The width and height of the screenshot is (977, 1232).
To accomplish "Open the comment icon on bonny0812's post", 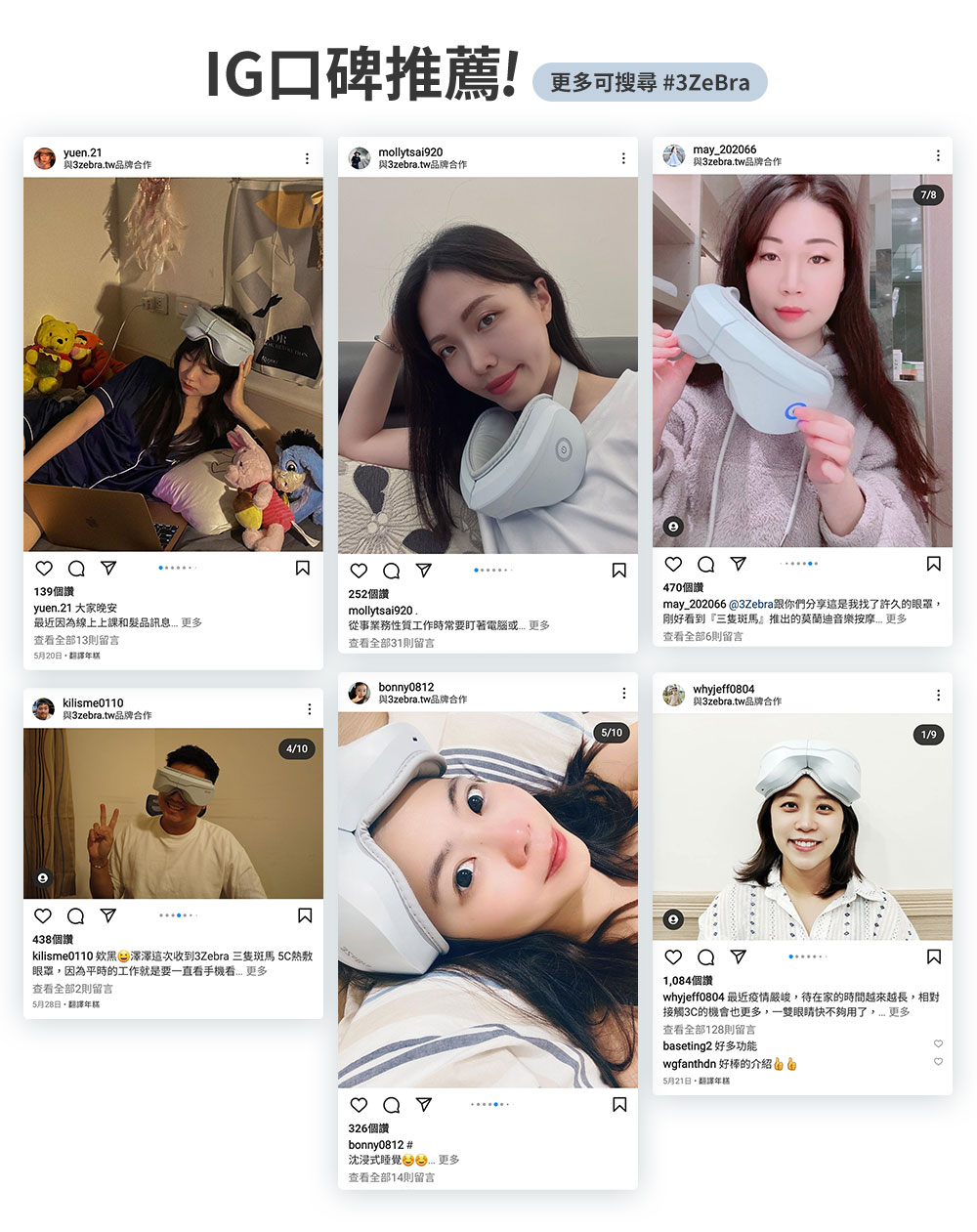I will pyautogui.click(x=391, y=1104).
